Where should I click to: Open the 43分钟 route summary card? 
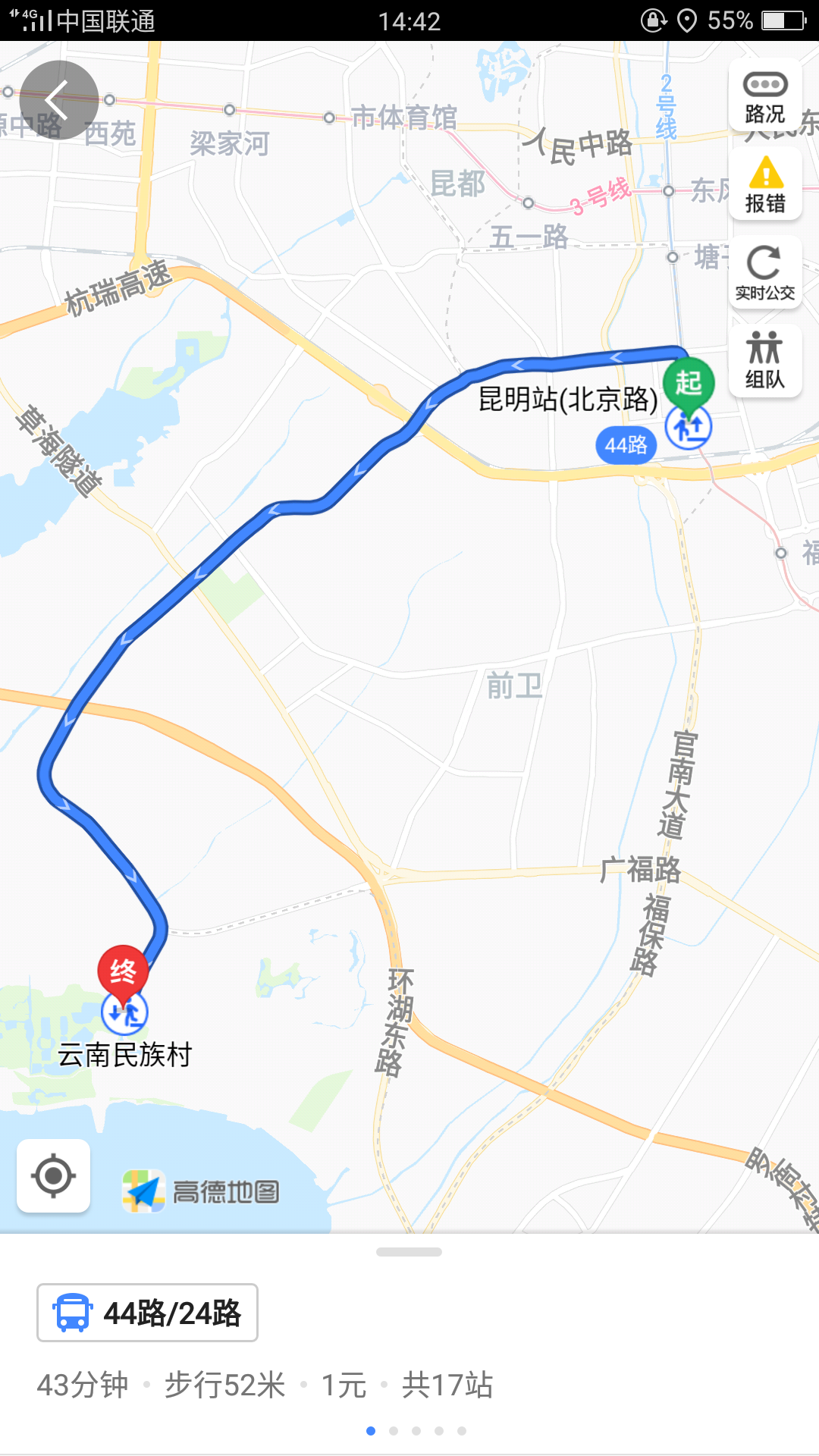coord(409,1350)
